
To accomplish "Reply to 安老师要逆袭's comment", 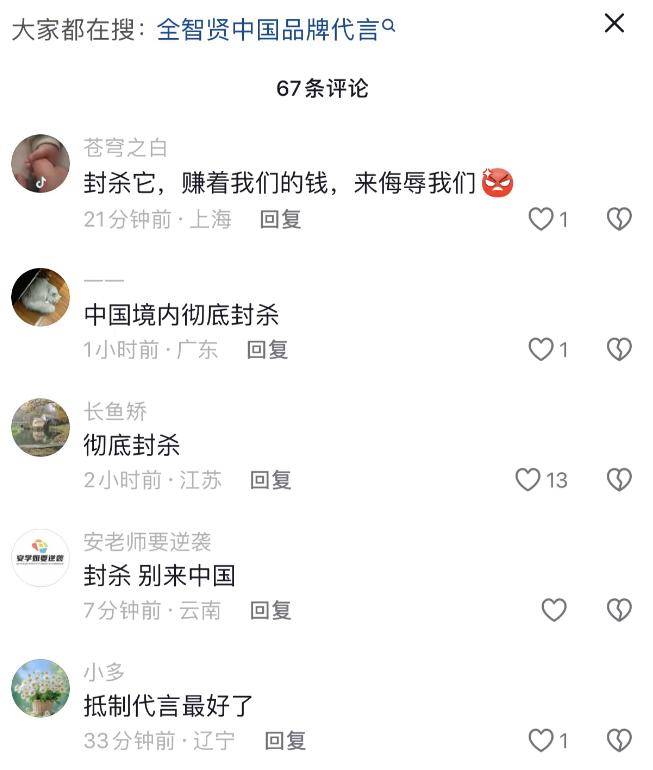I will pyautogui.click(x=271, y=610).
